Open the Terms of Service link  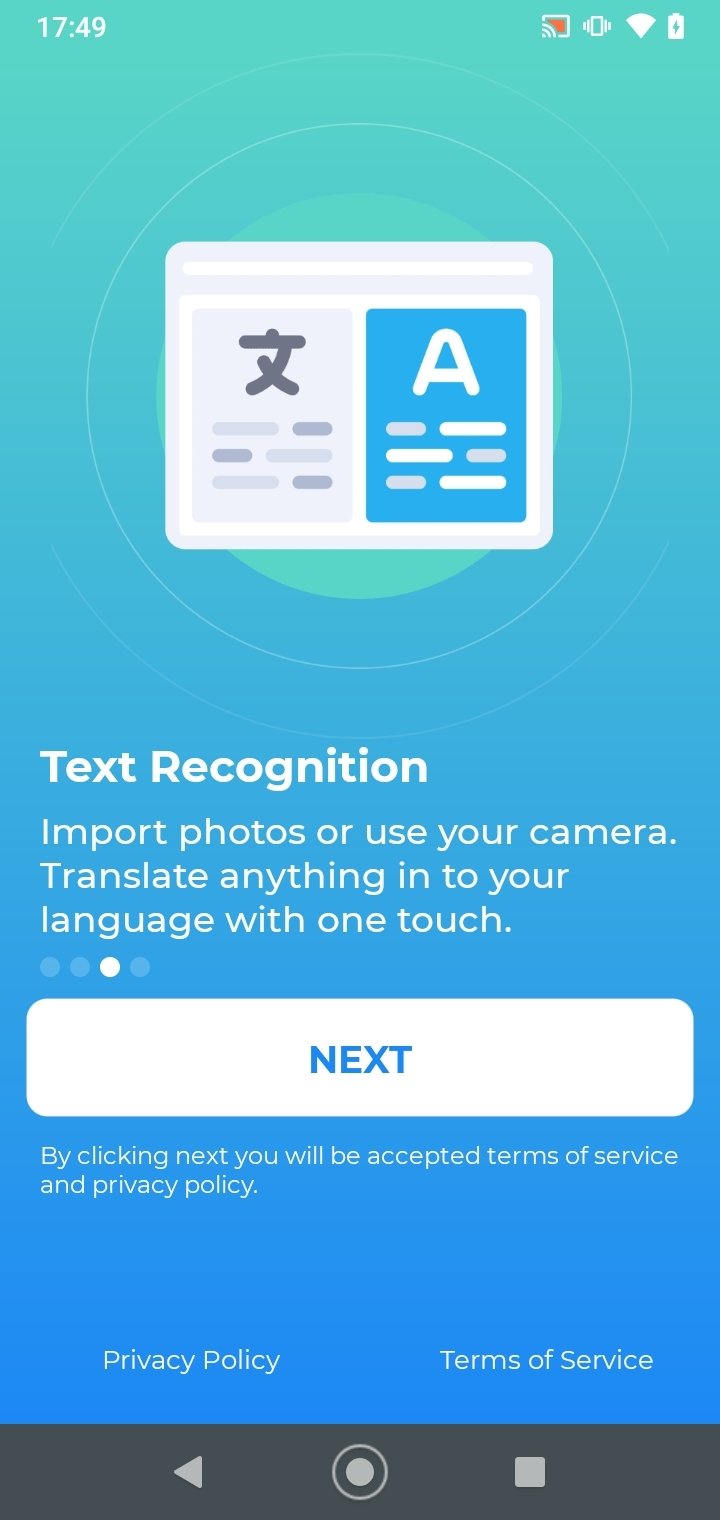[546, 1360]
